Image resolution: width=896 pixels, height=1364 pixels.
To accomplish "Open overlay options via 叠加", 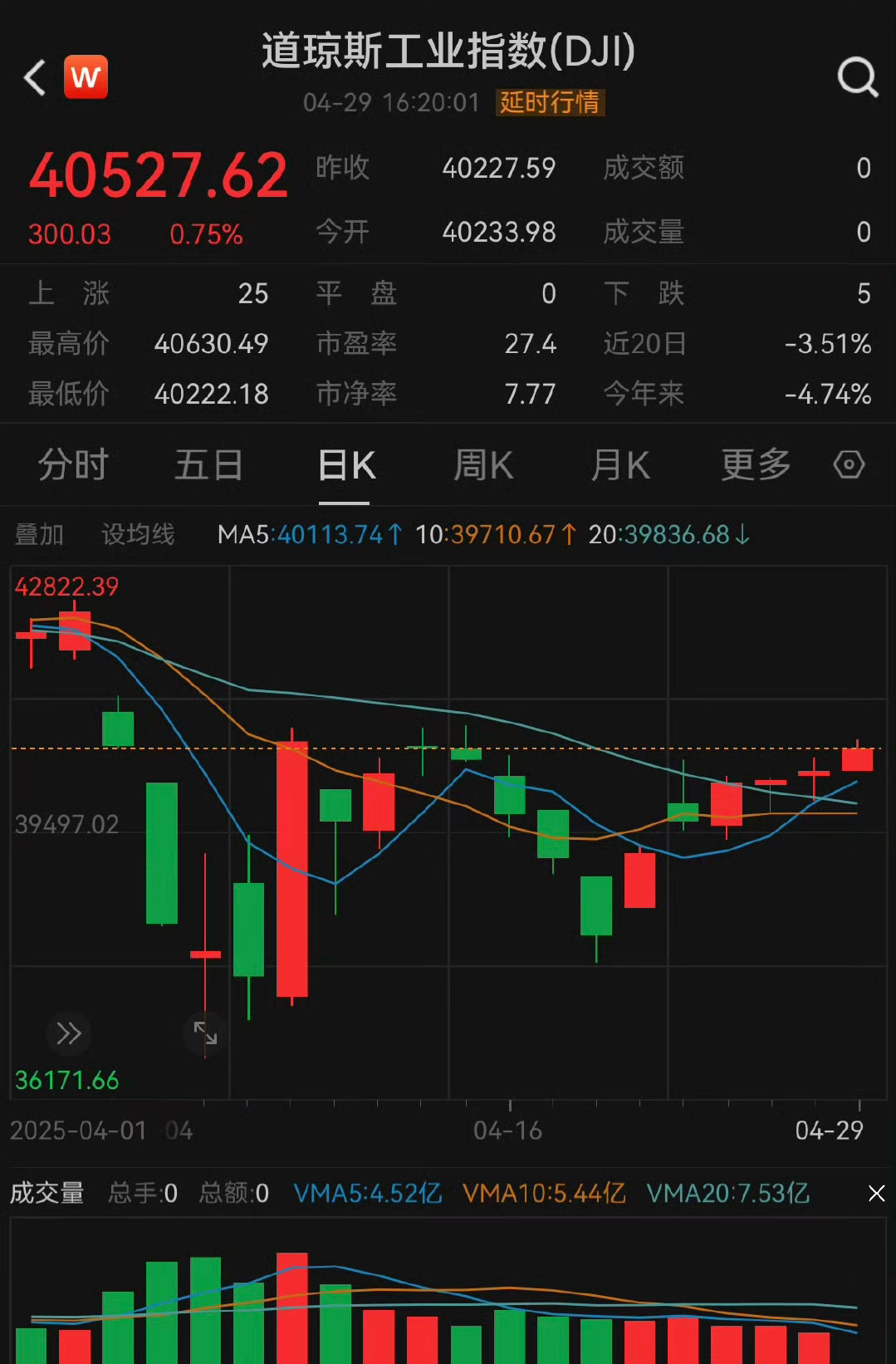I will pos(40,535).
